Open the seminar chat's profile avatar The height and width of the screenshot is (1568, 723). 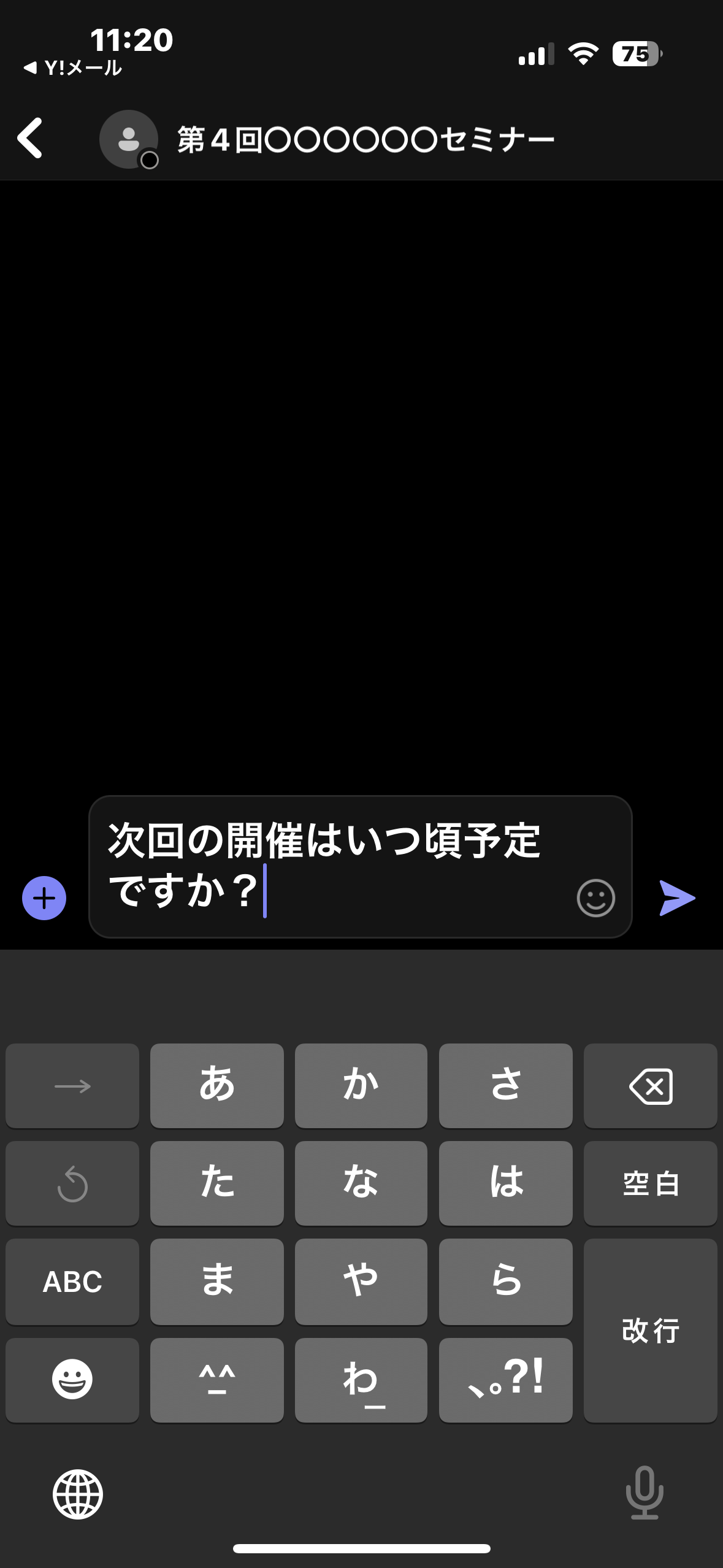tap(129, 139)
